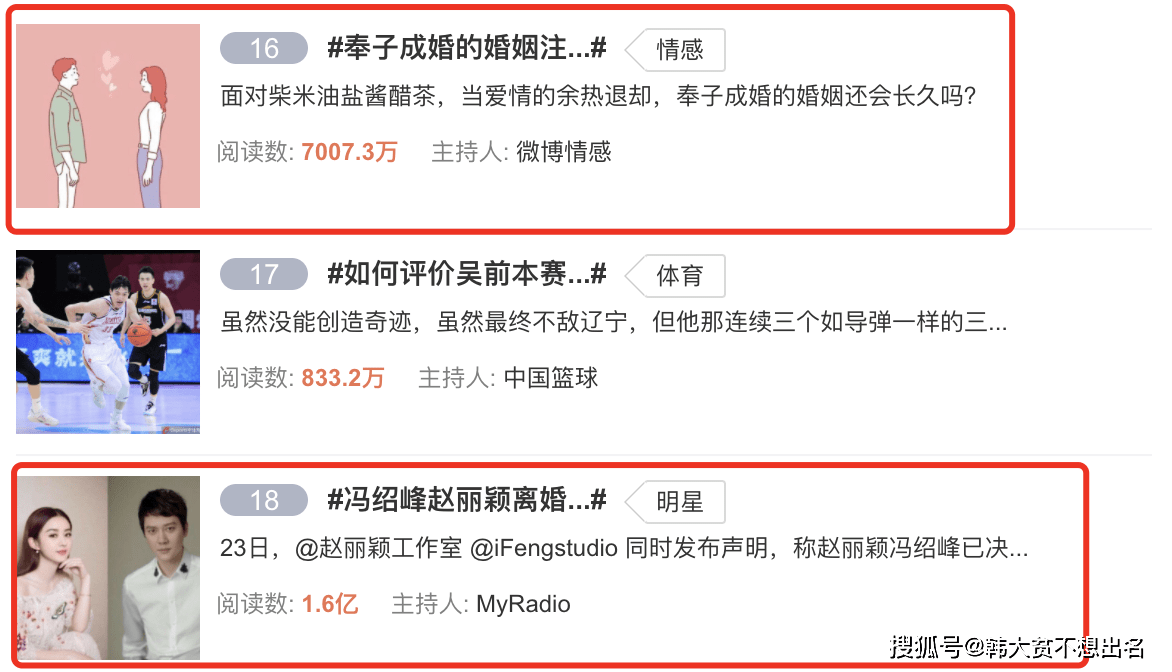1172x672 pixels.
Task: Open the topic #奉子成婚的婚姻注...#
Action: coord(466,47)
